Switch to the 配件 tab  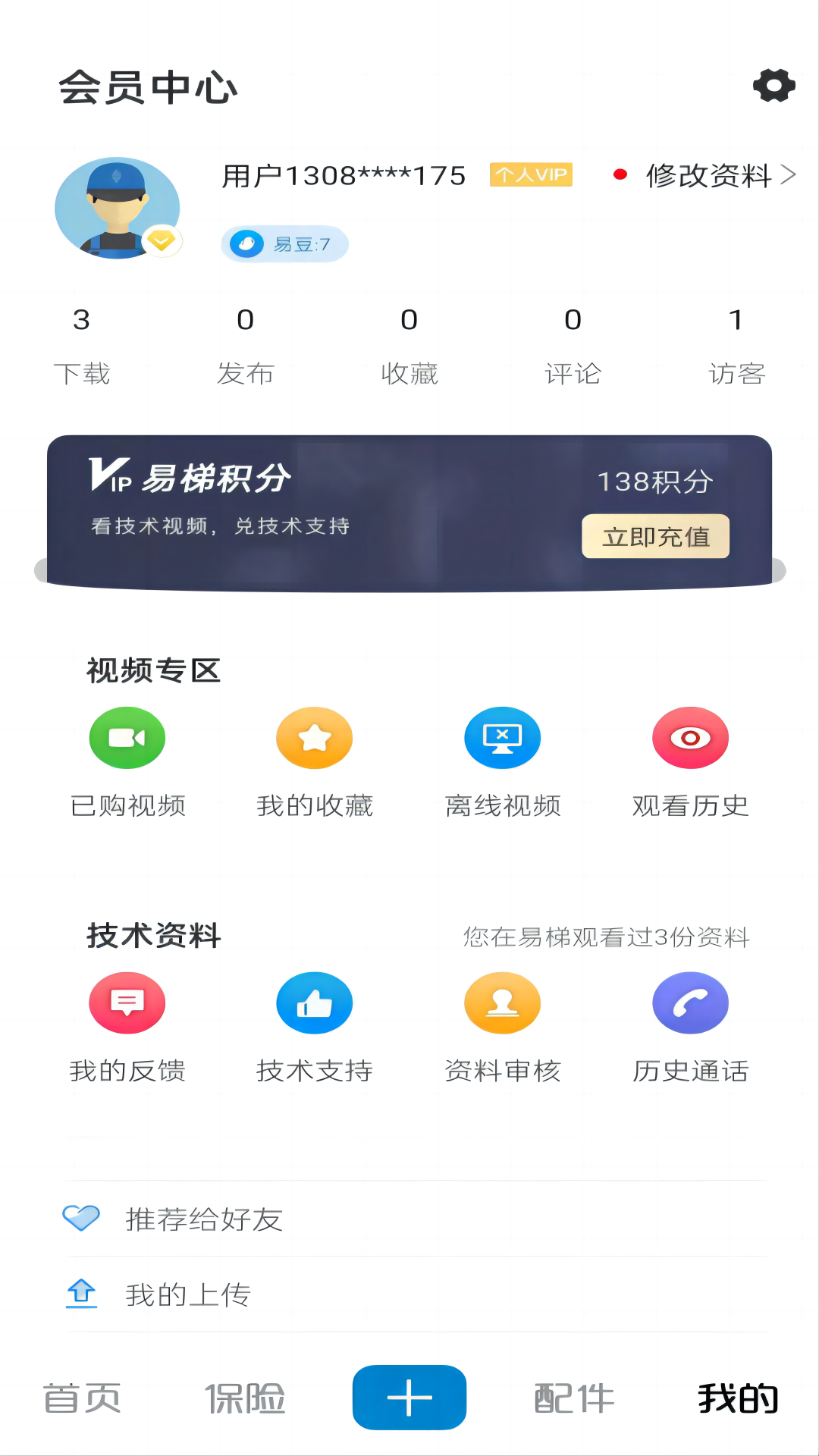point(573,1399)
